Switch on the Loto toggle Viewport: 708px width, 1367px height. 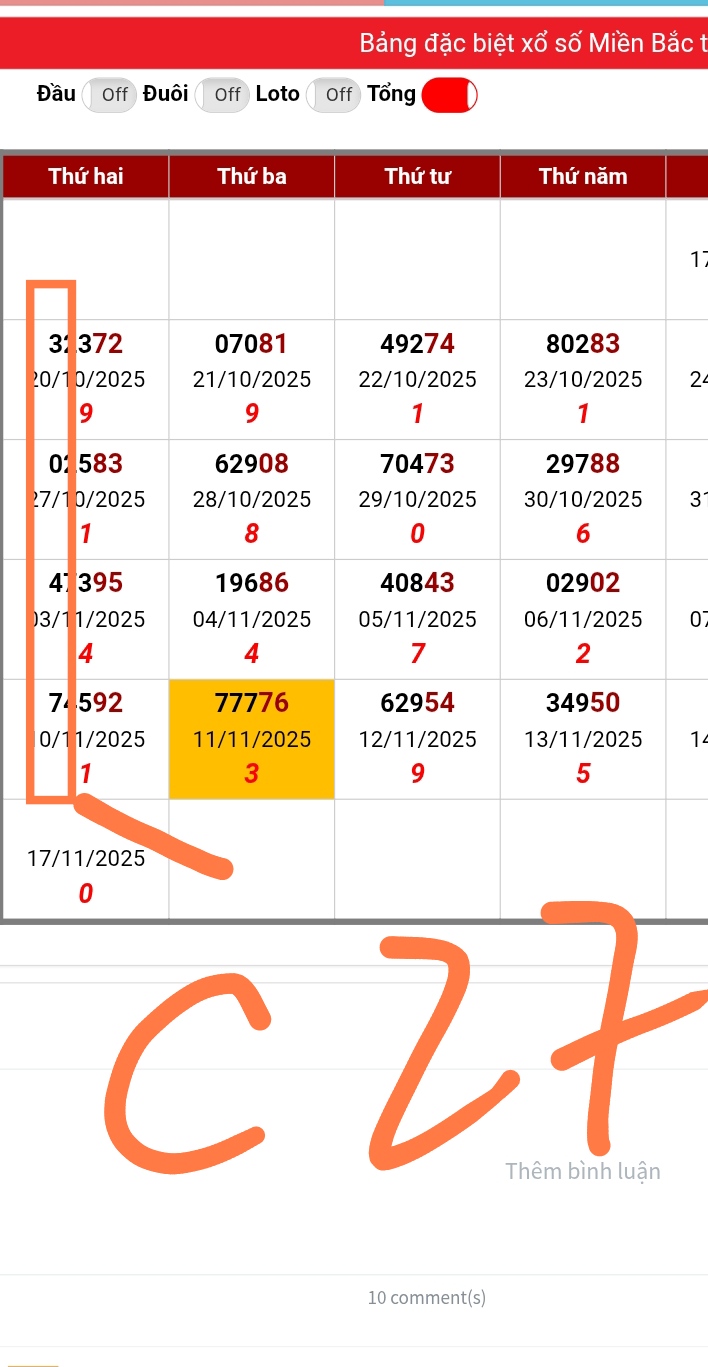(333, 95)
